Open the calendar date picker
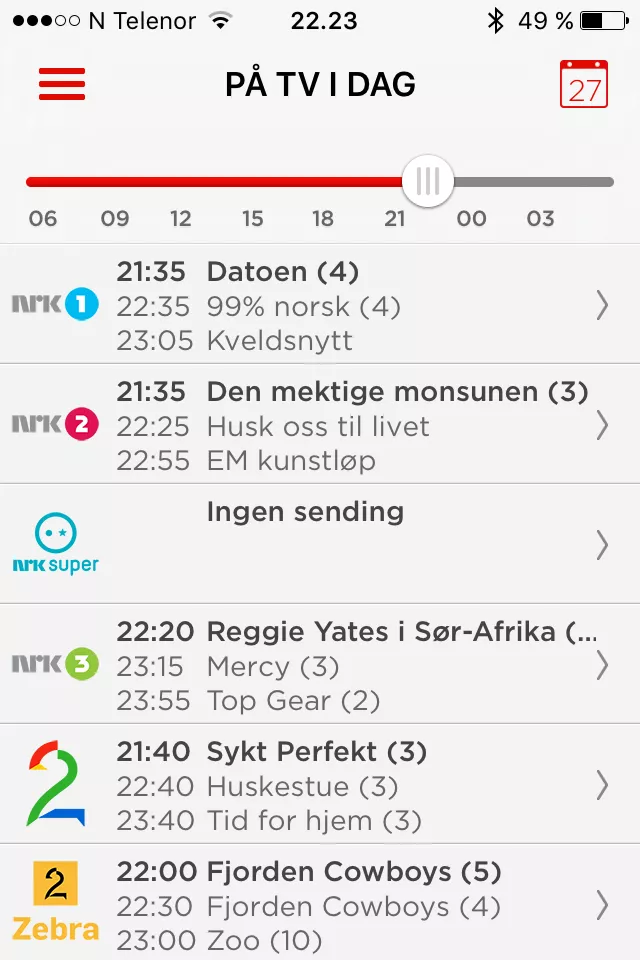This screenshot has height=960, width=640. [584, 84]
